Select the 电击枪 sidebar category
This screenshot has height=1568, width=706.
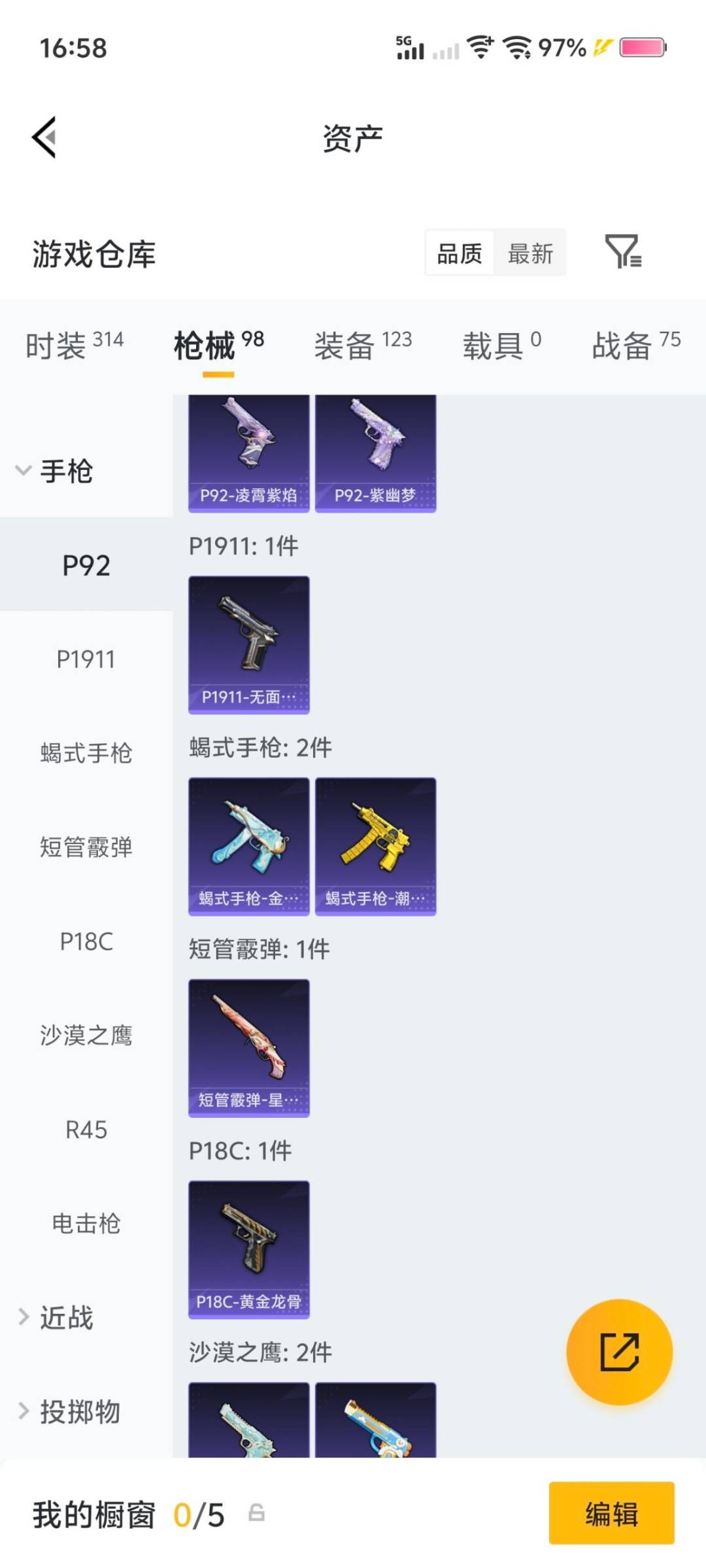point(86,1223)
